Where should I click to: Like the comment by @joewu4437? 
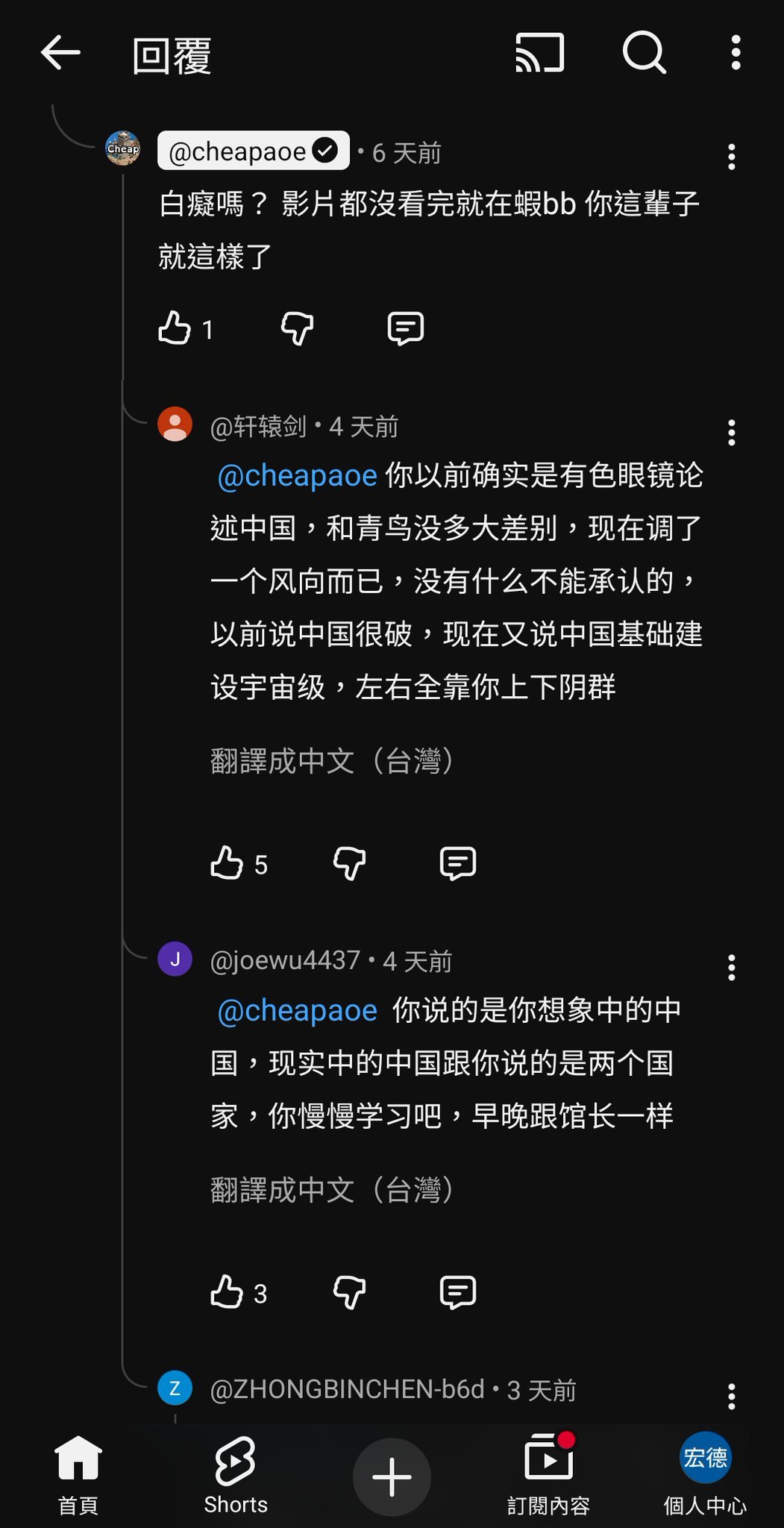[x=227, y=1292]
